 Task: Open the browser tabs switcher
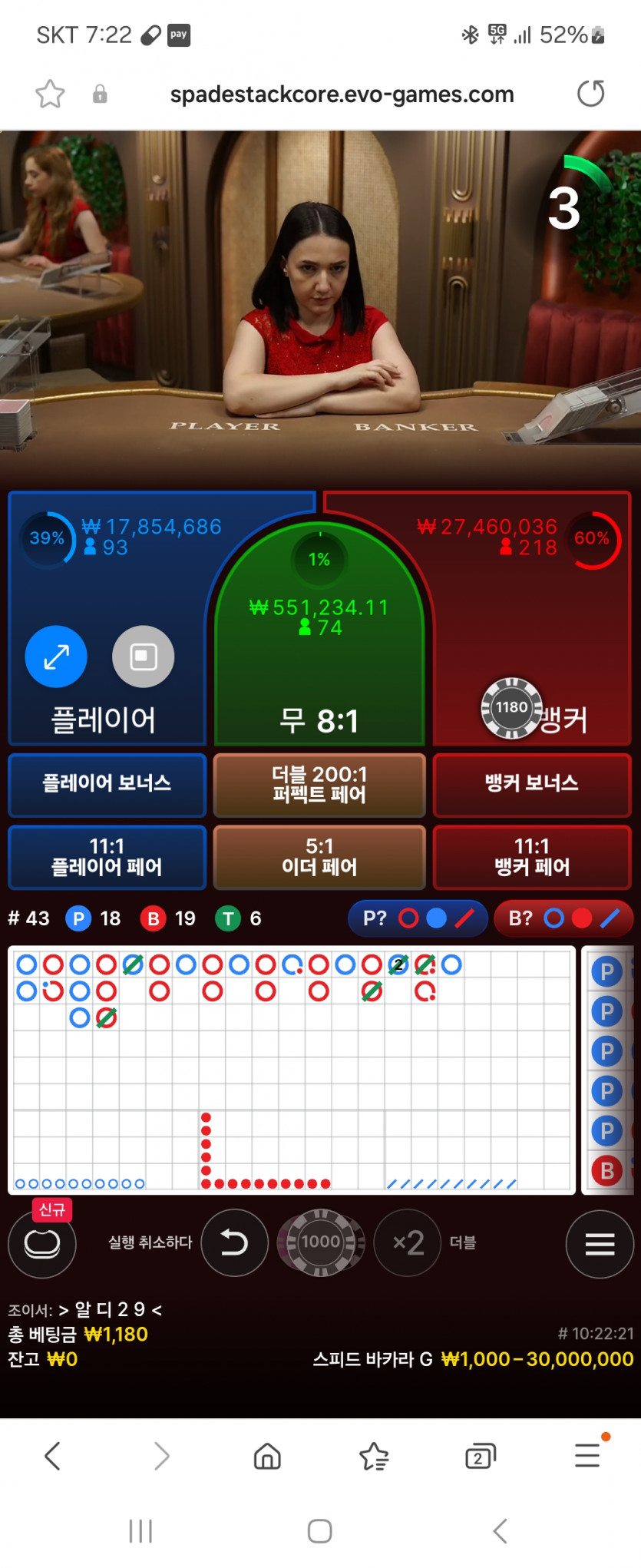[x=480, y=1456]
